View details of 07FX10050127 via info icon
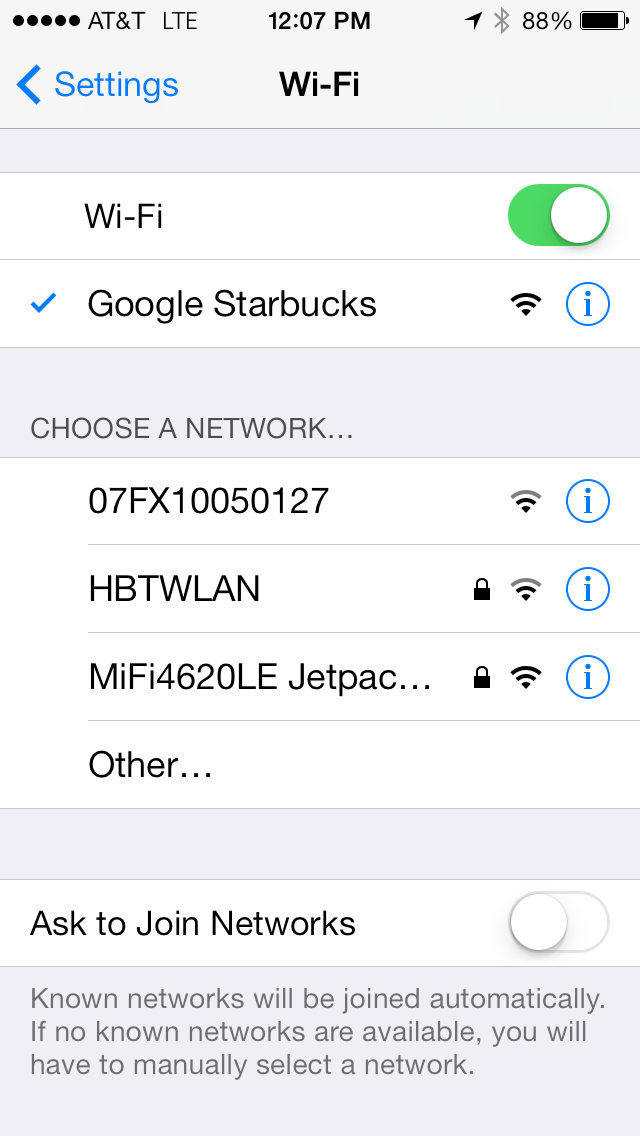The image size is (640, 1136). pos(587,501)
